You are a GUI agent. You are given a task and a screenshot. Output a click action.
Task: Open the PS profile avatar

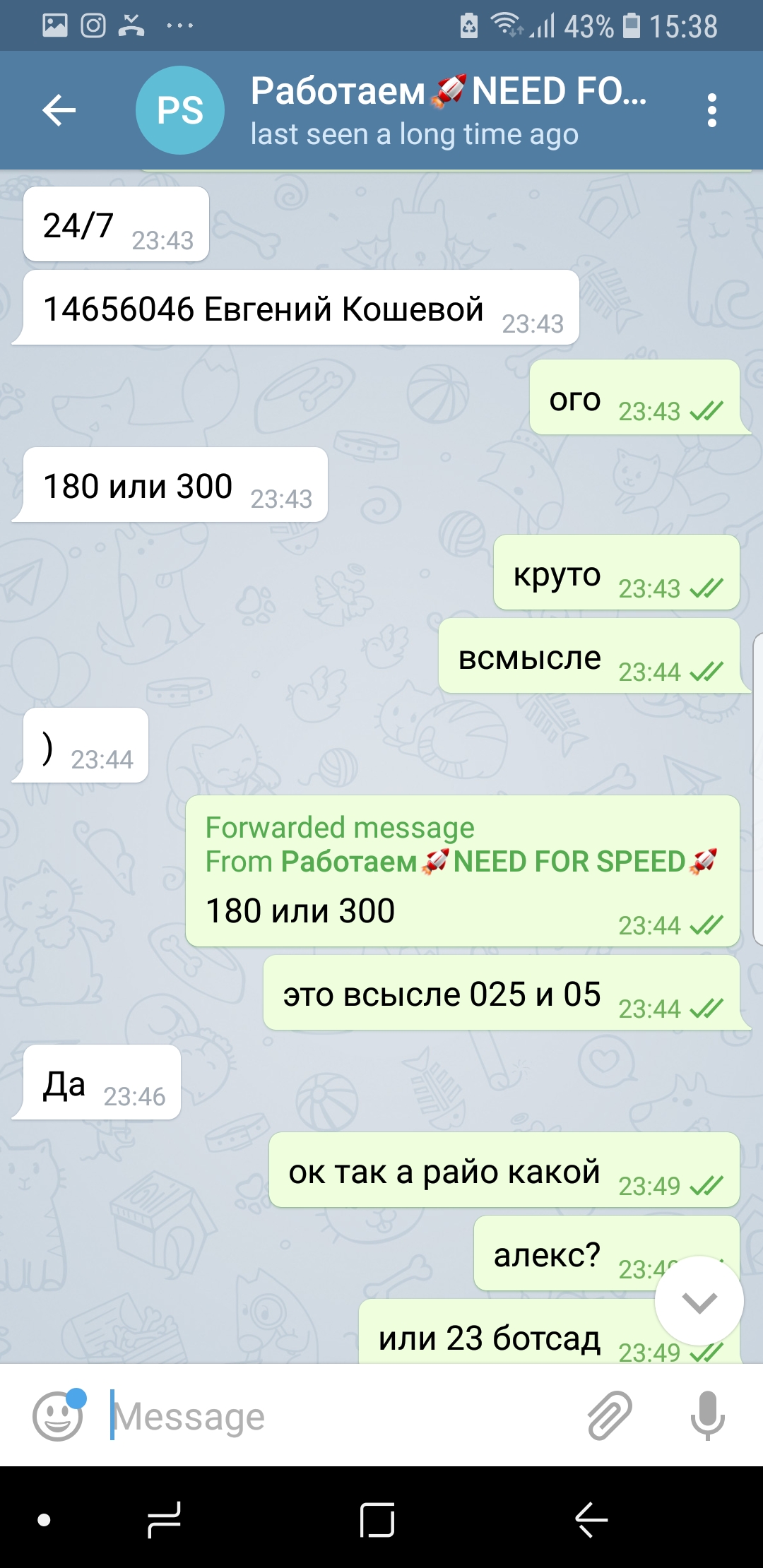click(180, 110)
